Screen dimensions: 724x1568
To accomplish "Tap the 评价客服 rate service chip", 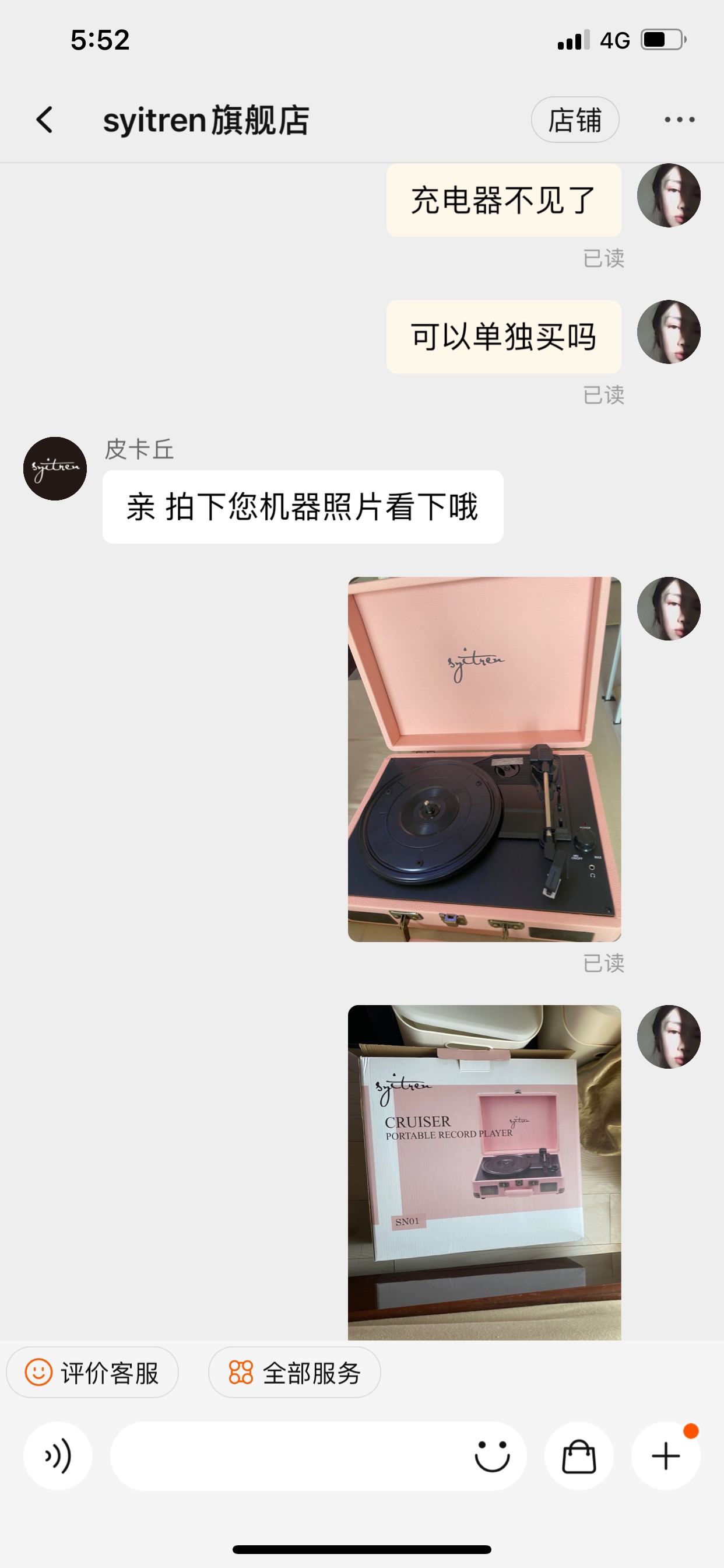I will 93,1373.
